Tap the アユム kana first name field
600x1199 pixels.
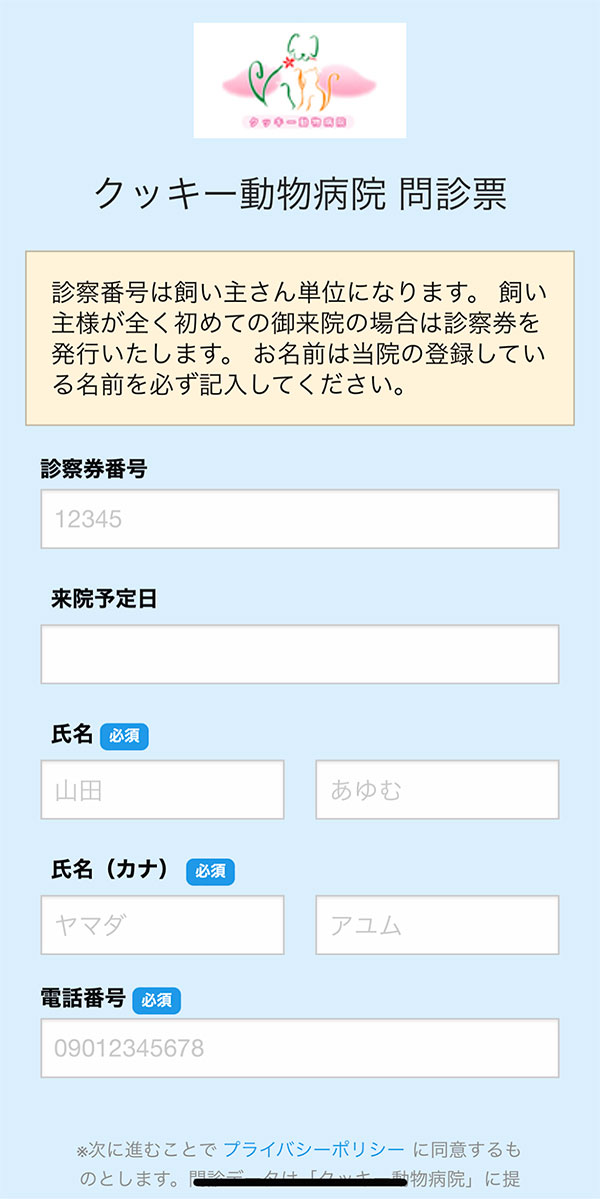coord(437,924)
